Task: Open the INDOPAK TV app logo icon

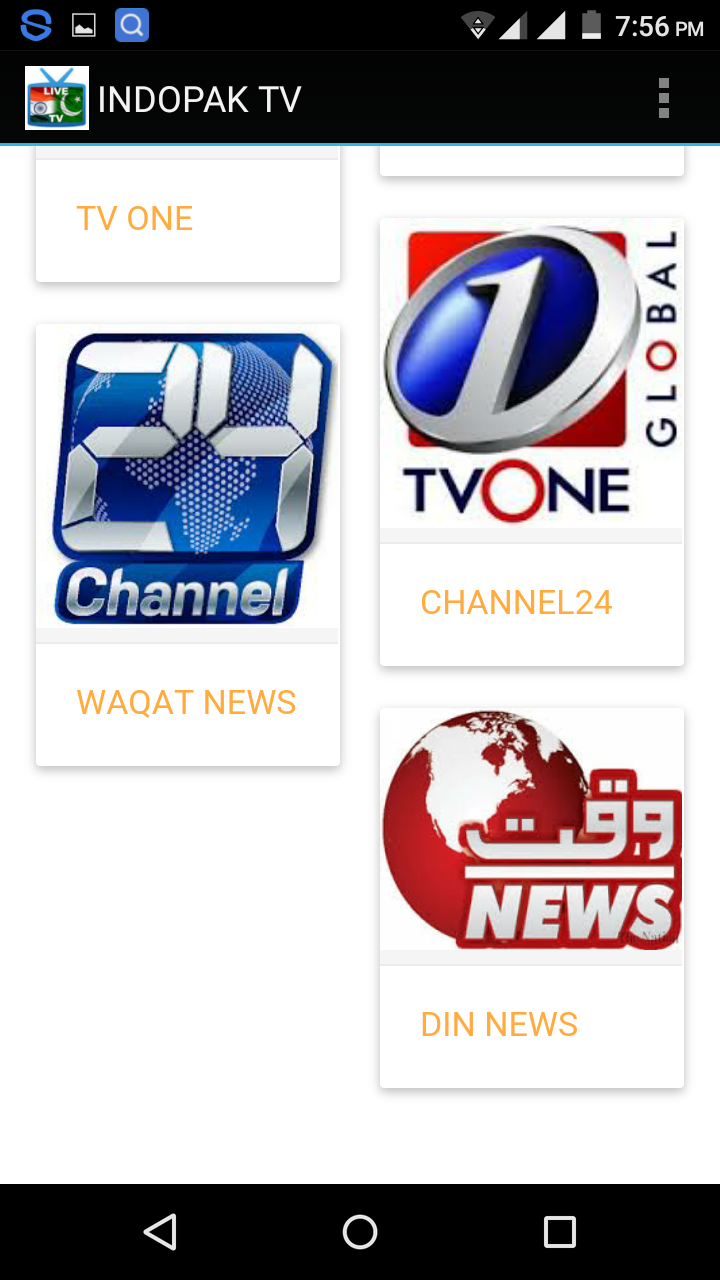Action: [57, 98]
